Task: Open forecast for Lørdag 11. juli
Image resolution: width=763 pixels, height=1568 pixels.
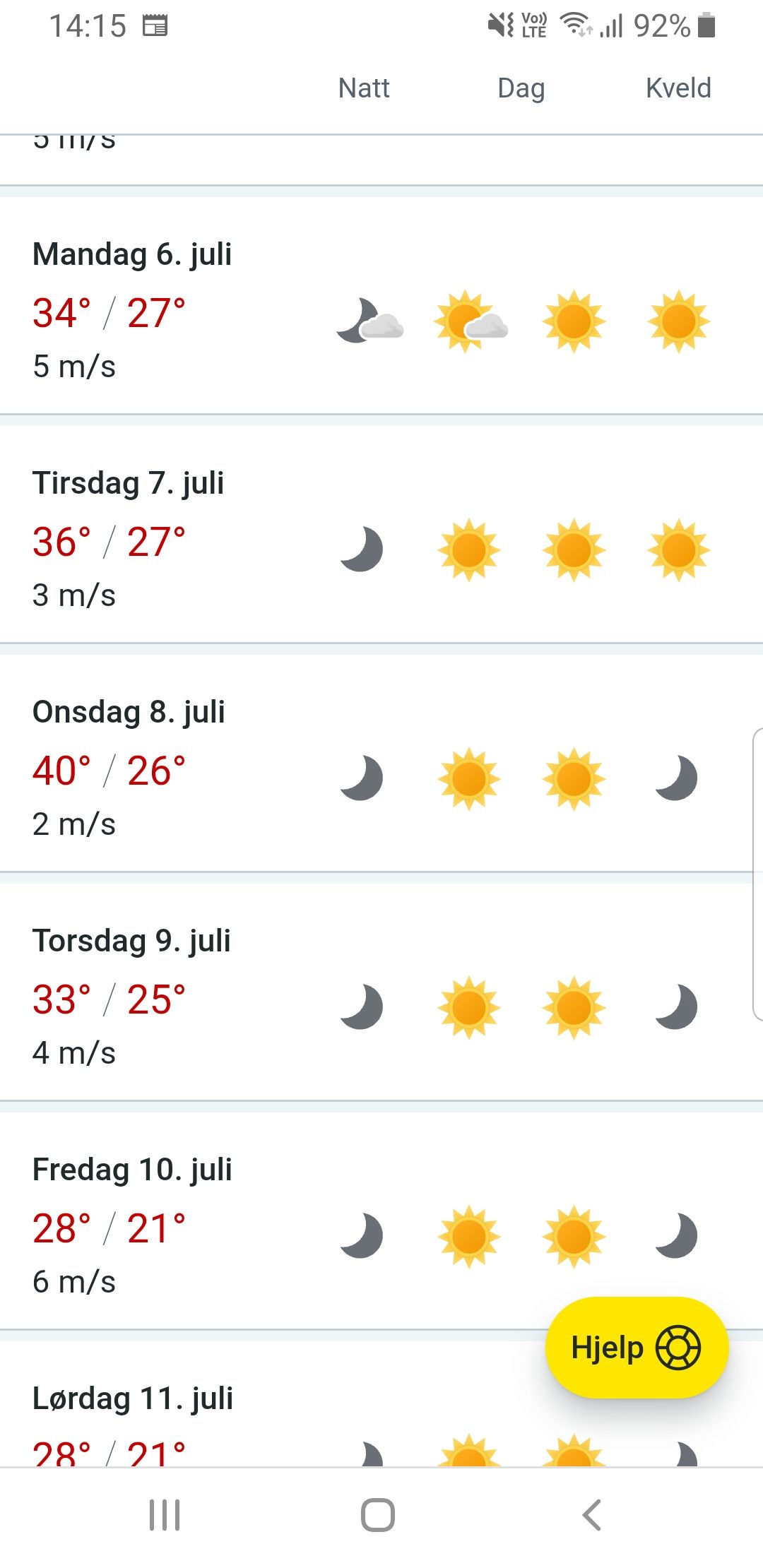Action: pos(381,1404)
